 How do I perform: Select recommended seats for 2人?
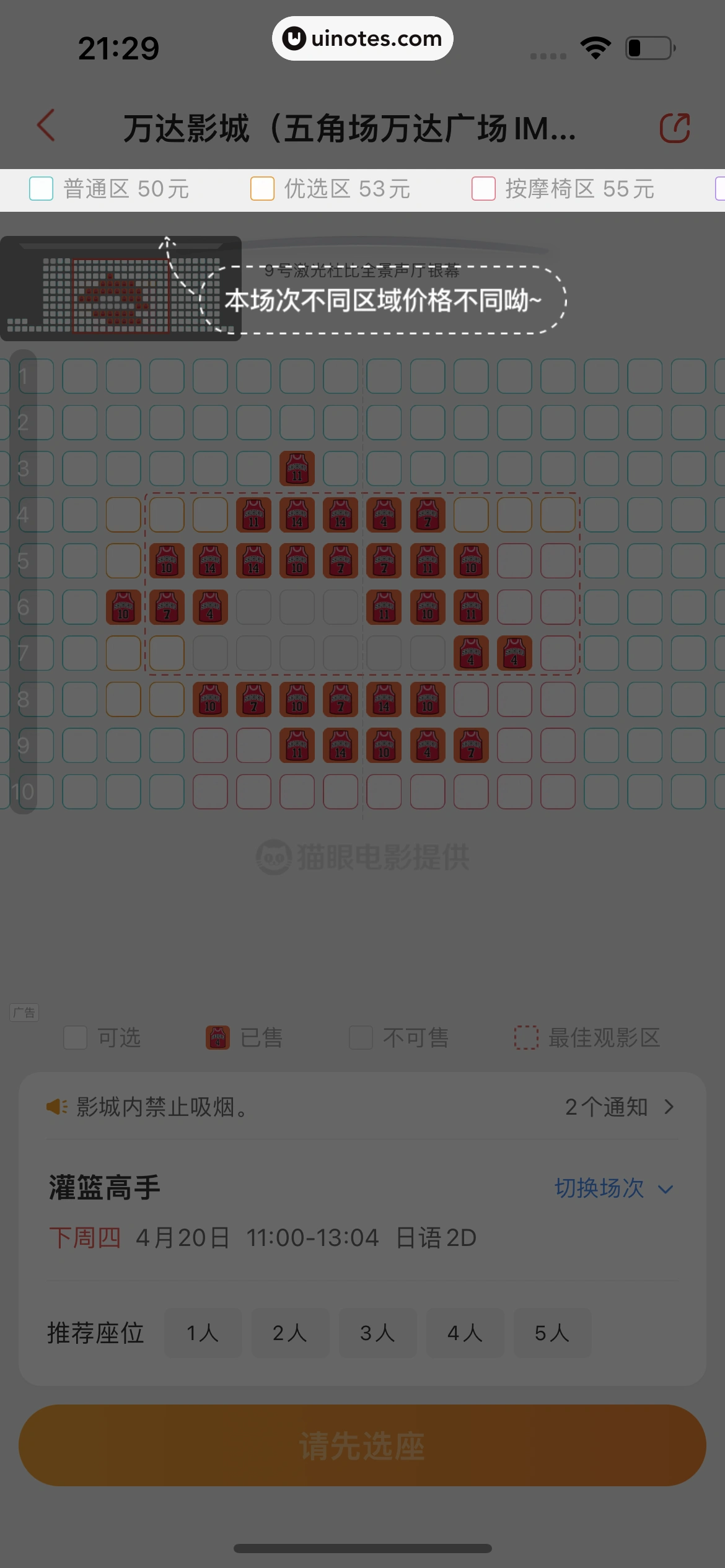pos(290,1333)
